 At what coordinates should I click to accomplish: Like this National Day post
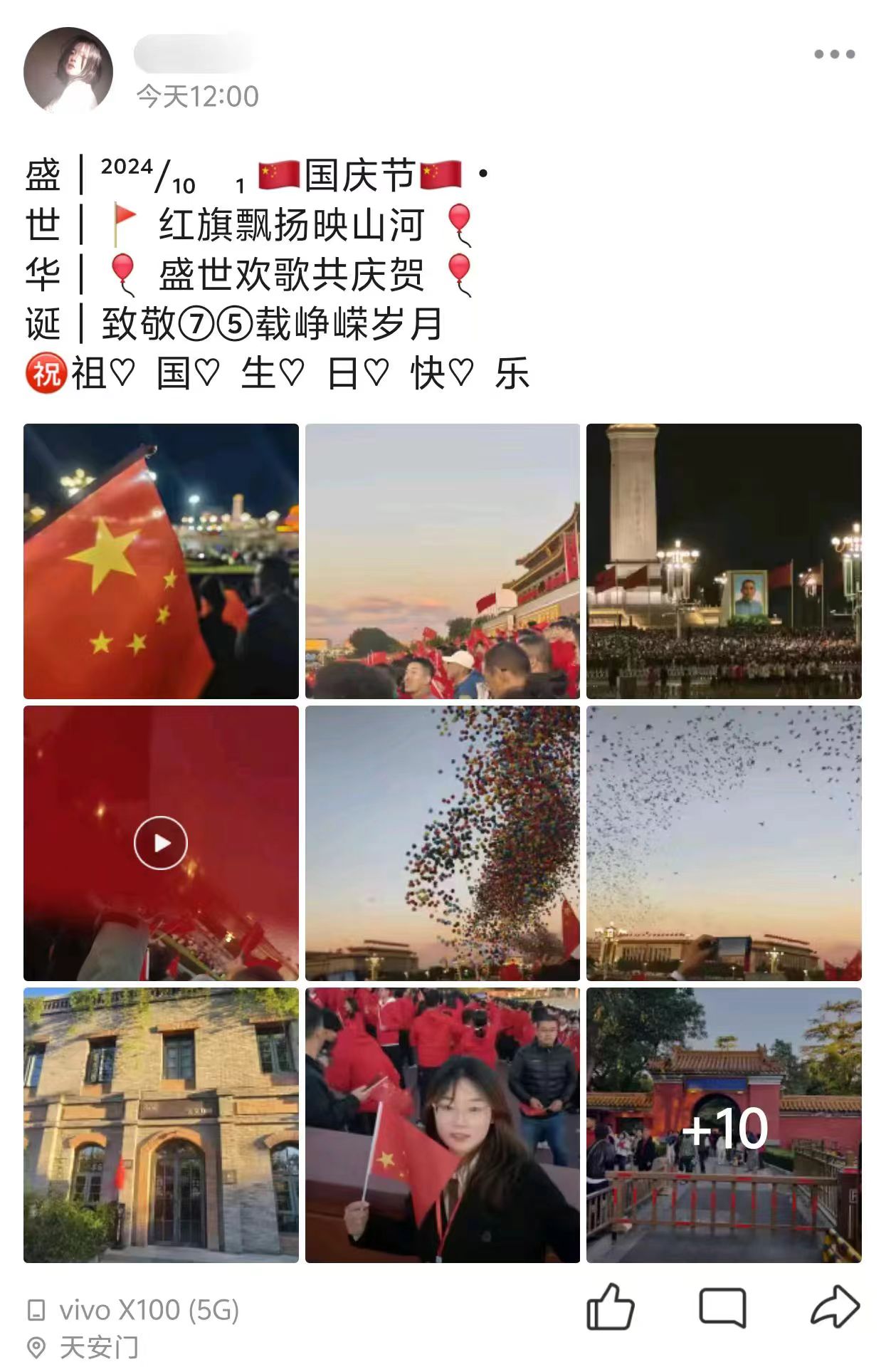tap(610, 1307)
